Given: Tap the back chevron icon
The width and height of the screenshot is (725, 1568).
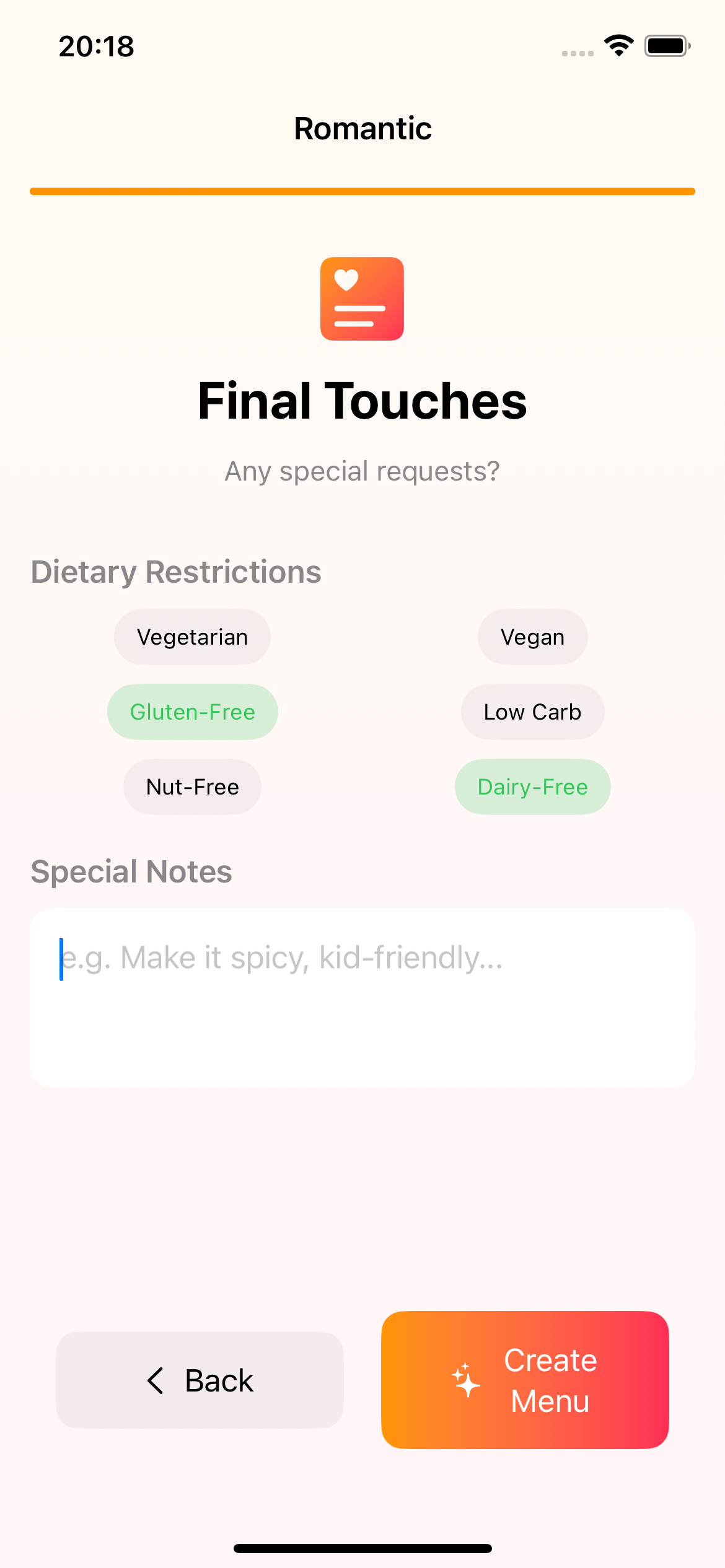Looking at the screenshot, I should 156,1381.
